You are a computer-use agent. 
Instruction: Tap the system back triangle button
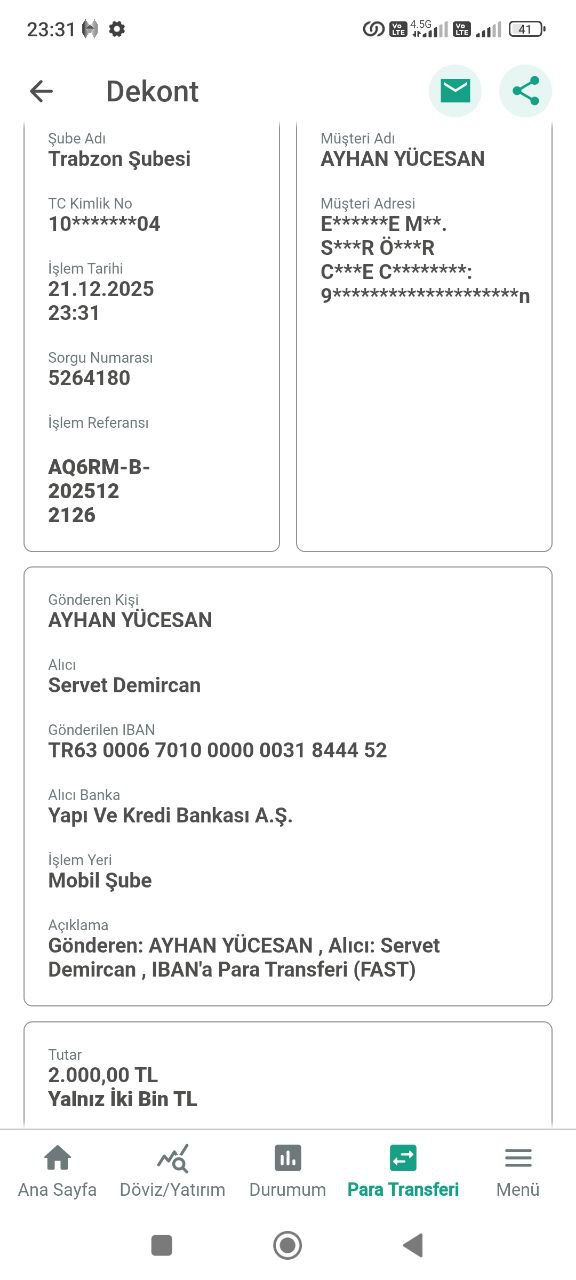click(x=412, y=1245)
